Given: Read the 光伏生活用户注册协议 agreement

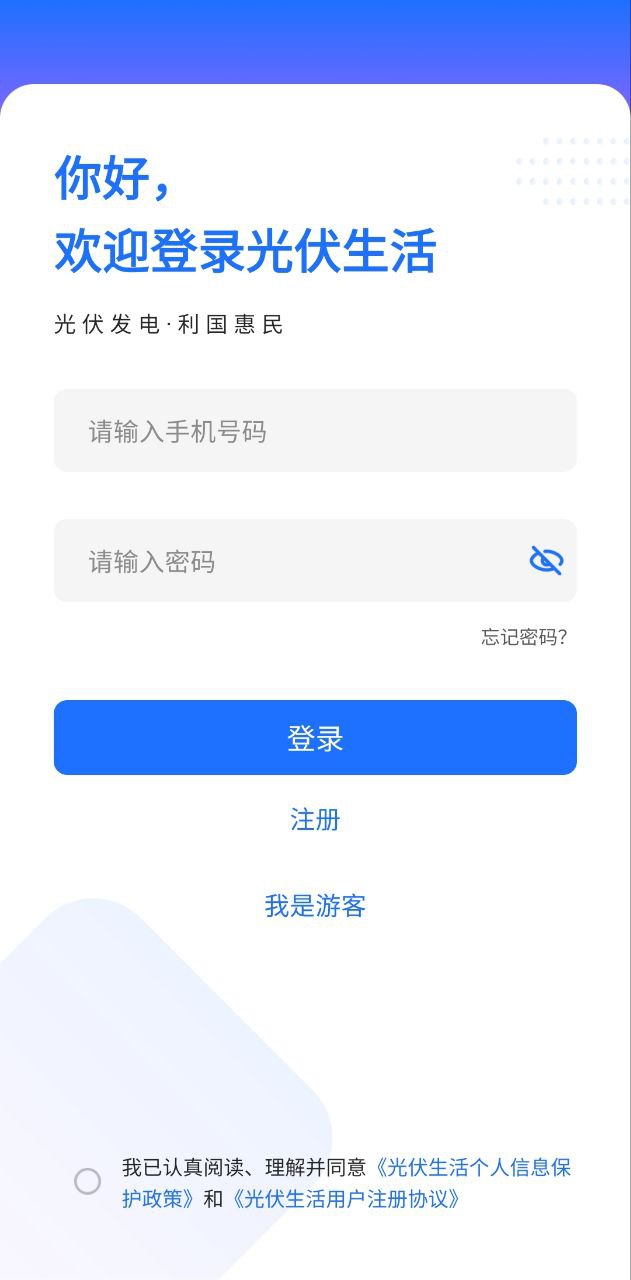Looking at the screenshot, I should tap(346, 1198).
